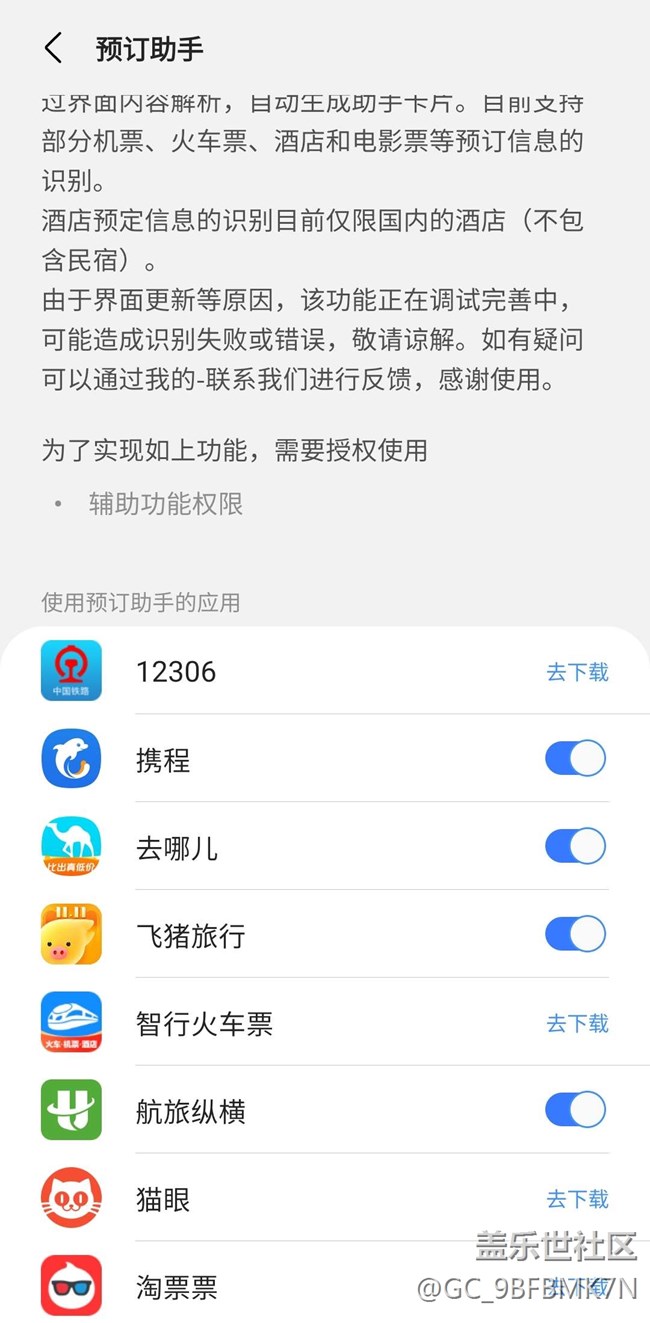Viewport: 650px width, 1323px height.
Task: Disable the 携程 switch
Action: coord(575,759)
